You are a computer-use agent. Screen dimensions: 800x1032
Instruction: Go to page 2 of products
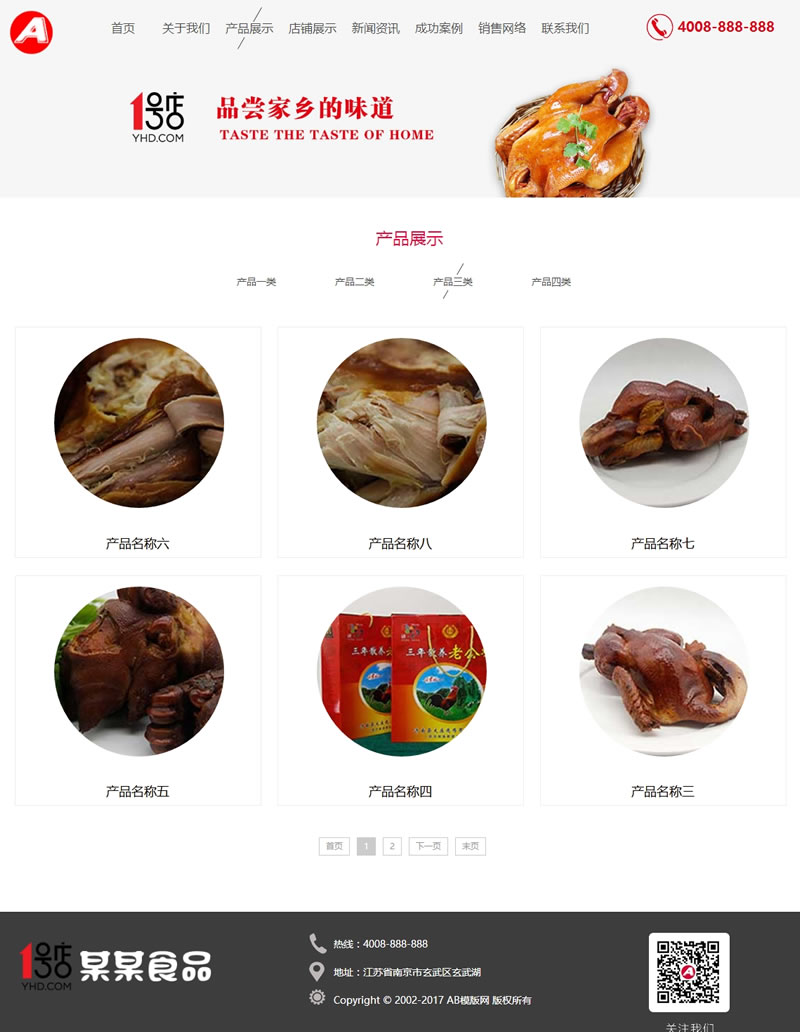click(392, 846)
